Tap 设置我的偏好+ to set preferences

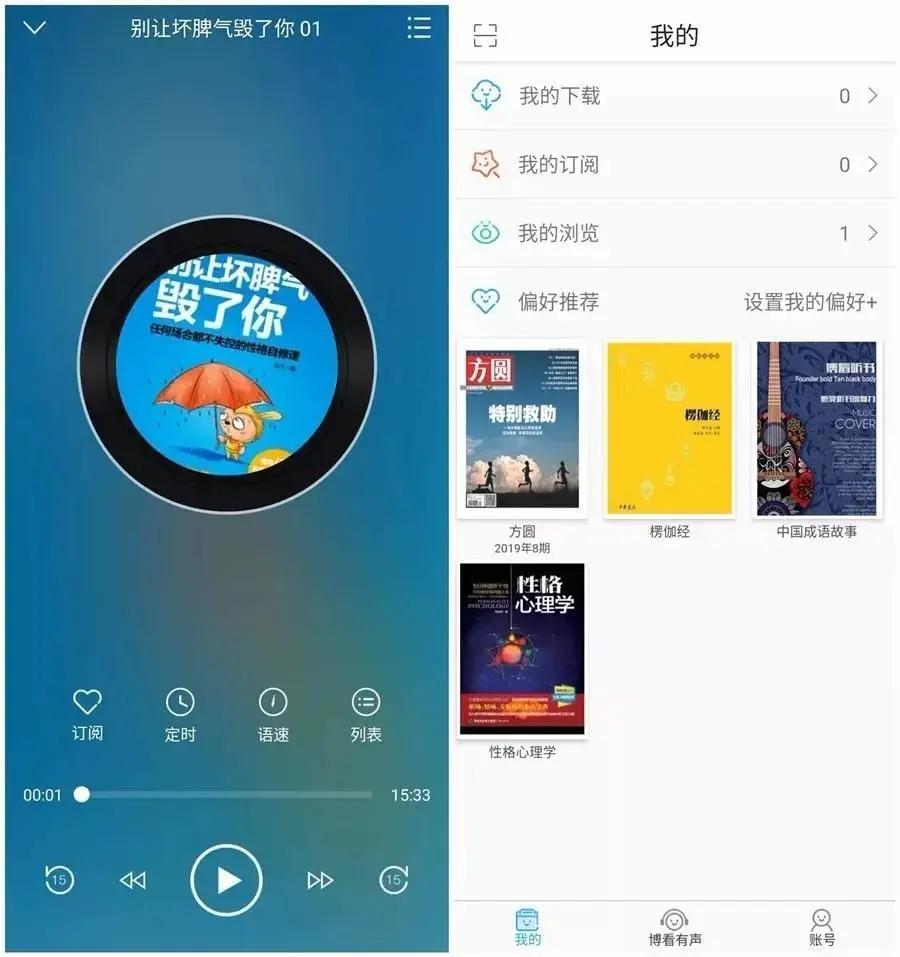[810, 302]
